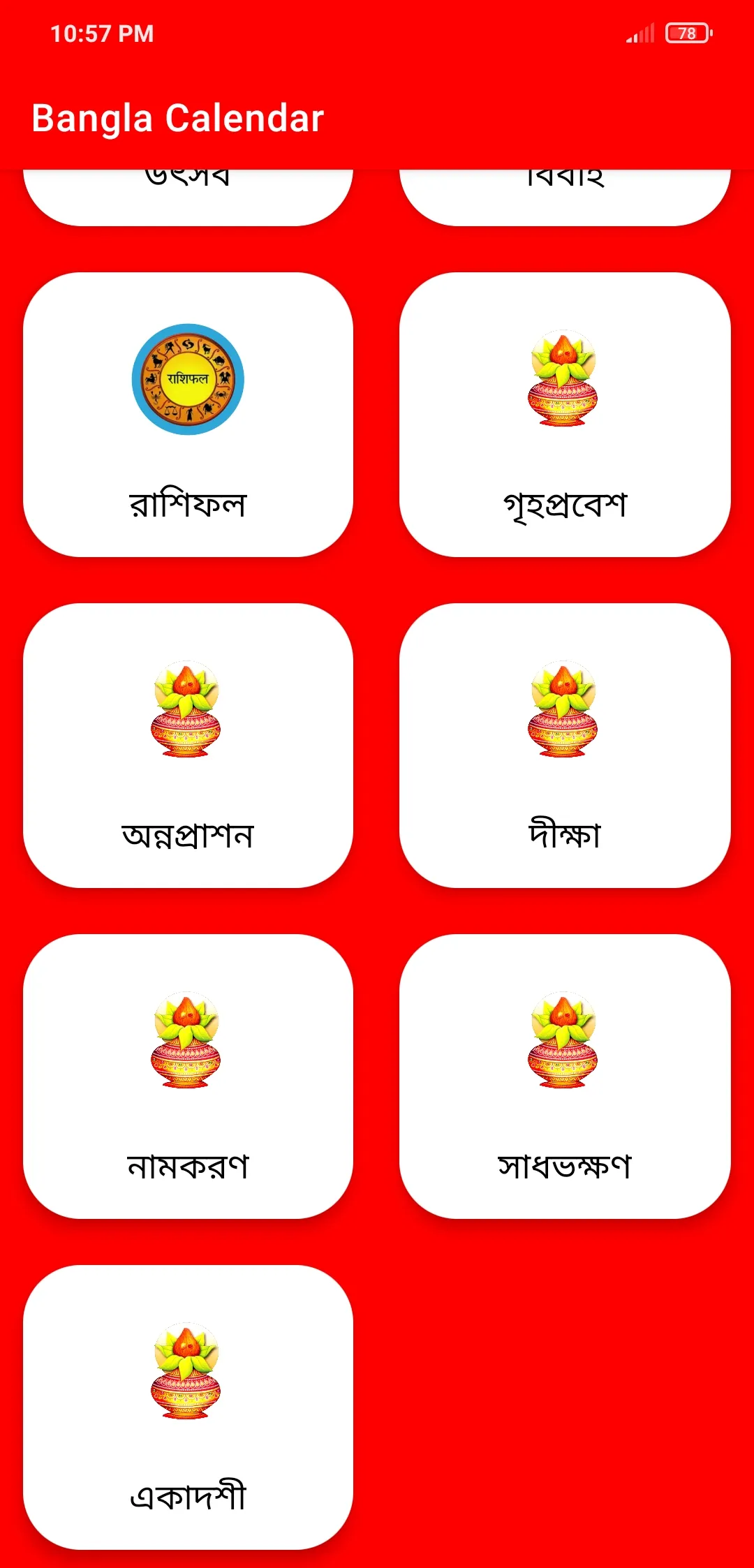The image size is (754, 1568).
Task: Select the একাদশী card
Action: pos(188,1407)
